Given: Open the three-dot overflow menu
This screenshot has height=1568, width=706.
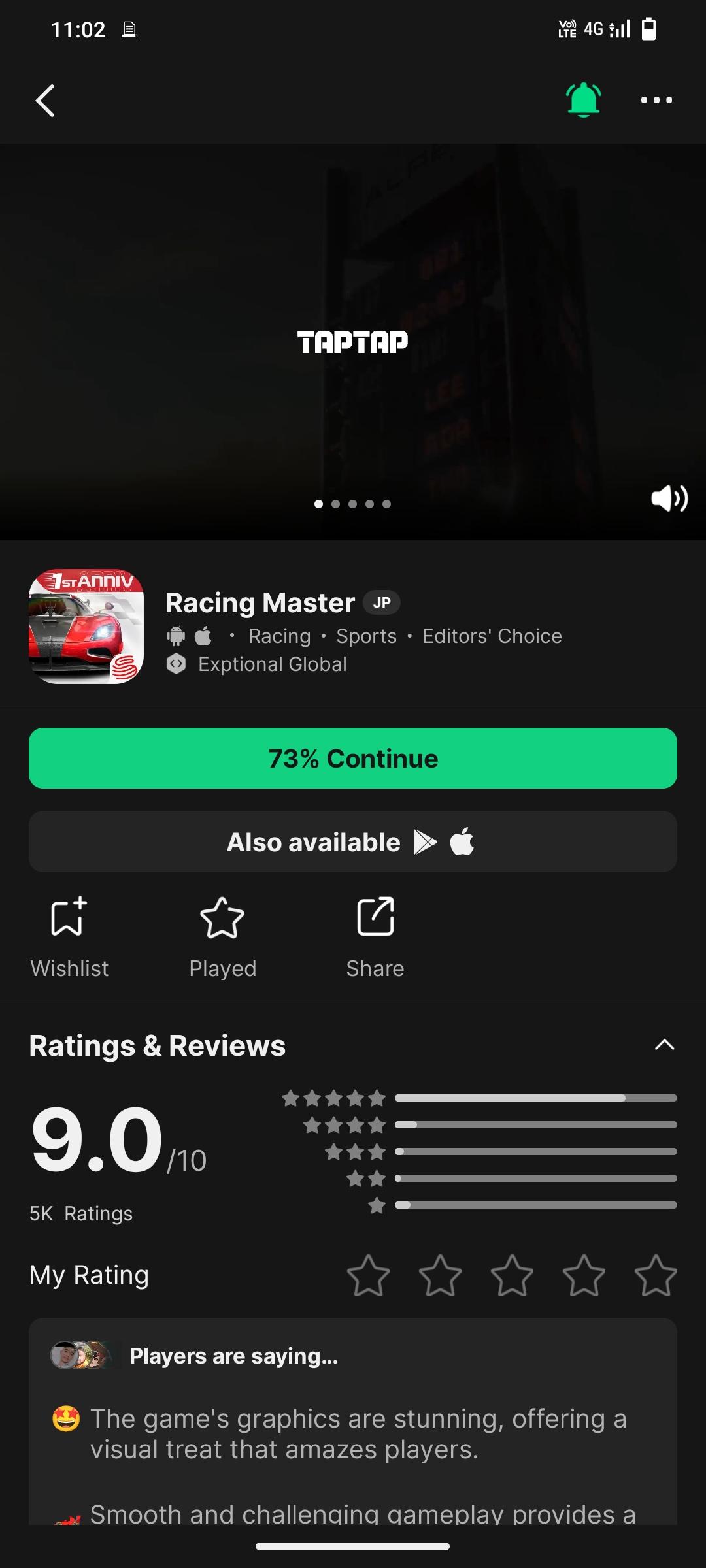Looking at the screenshot, I should 656,100.
